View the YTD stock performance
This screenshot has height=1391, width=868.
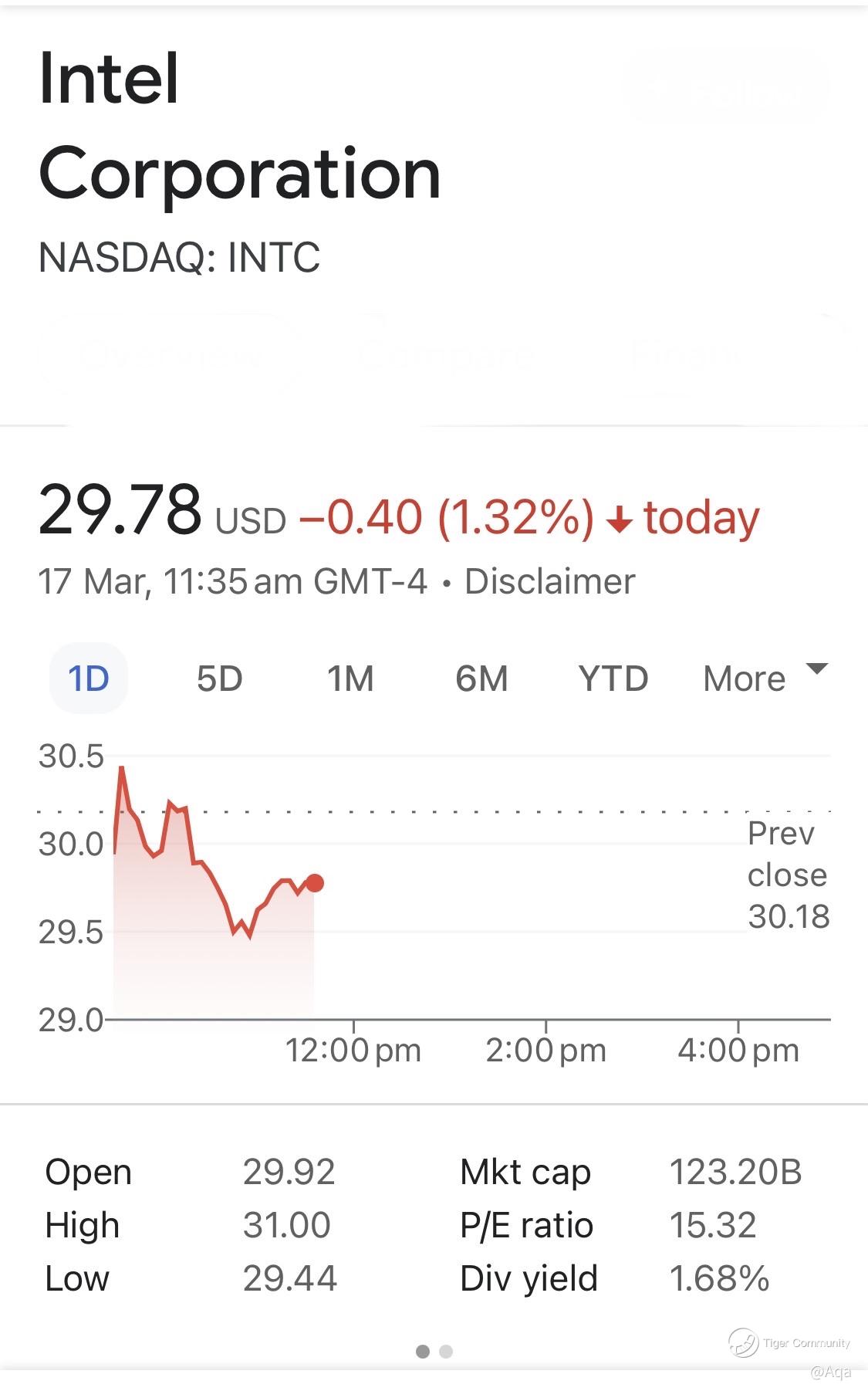[x=613, y=679]
